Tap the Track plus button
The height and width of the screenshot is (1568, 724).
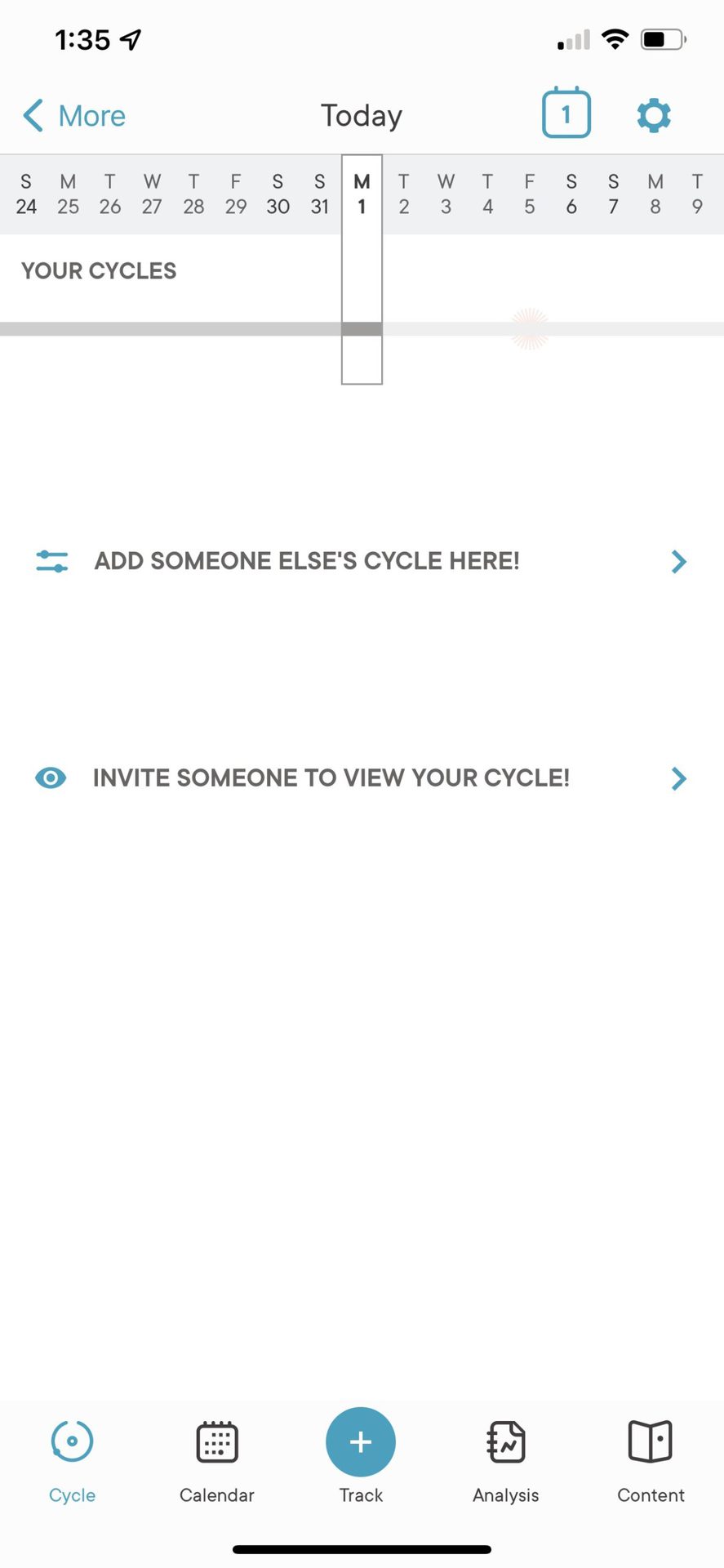point(361,1444)
